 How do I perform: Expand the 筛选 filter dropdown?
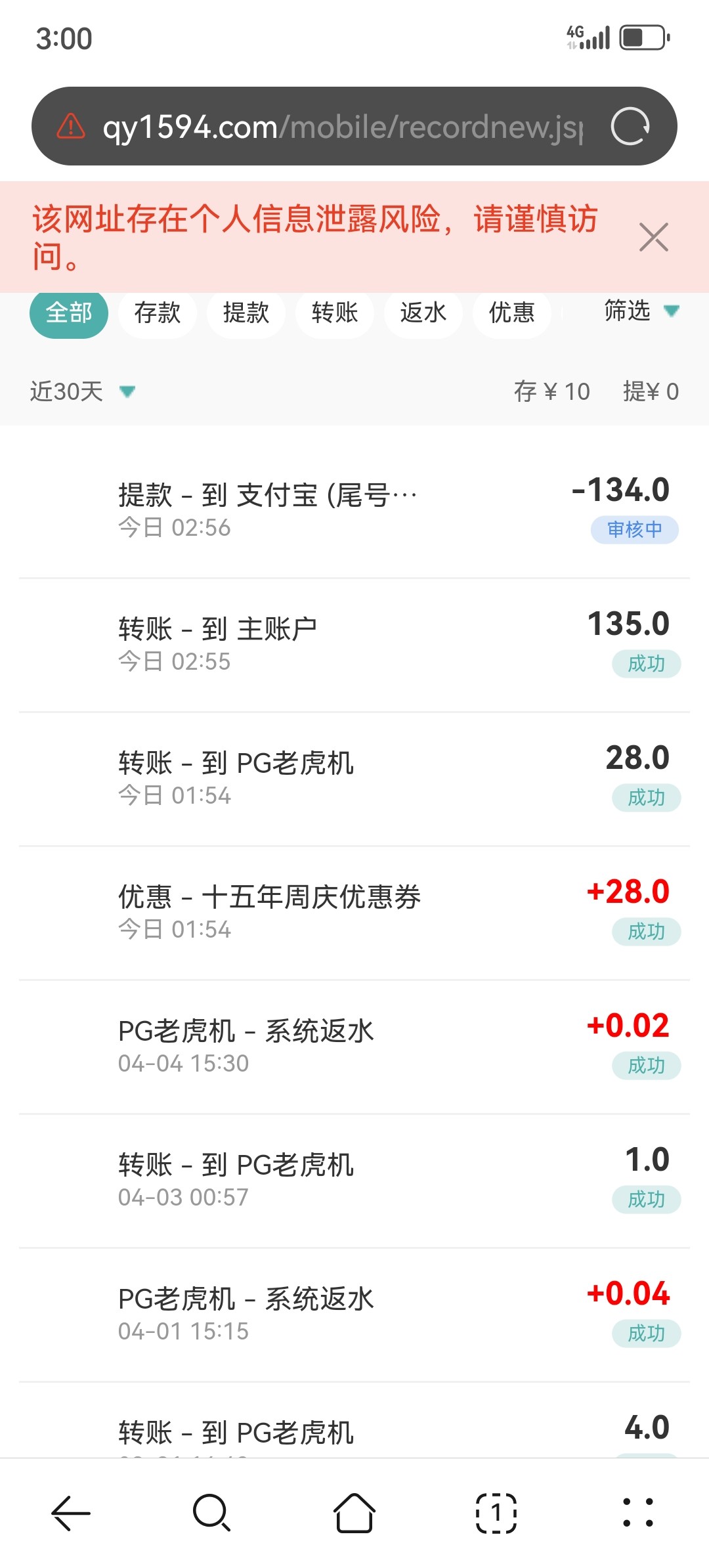(x=641, y=311)
